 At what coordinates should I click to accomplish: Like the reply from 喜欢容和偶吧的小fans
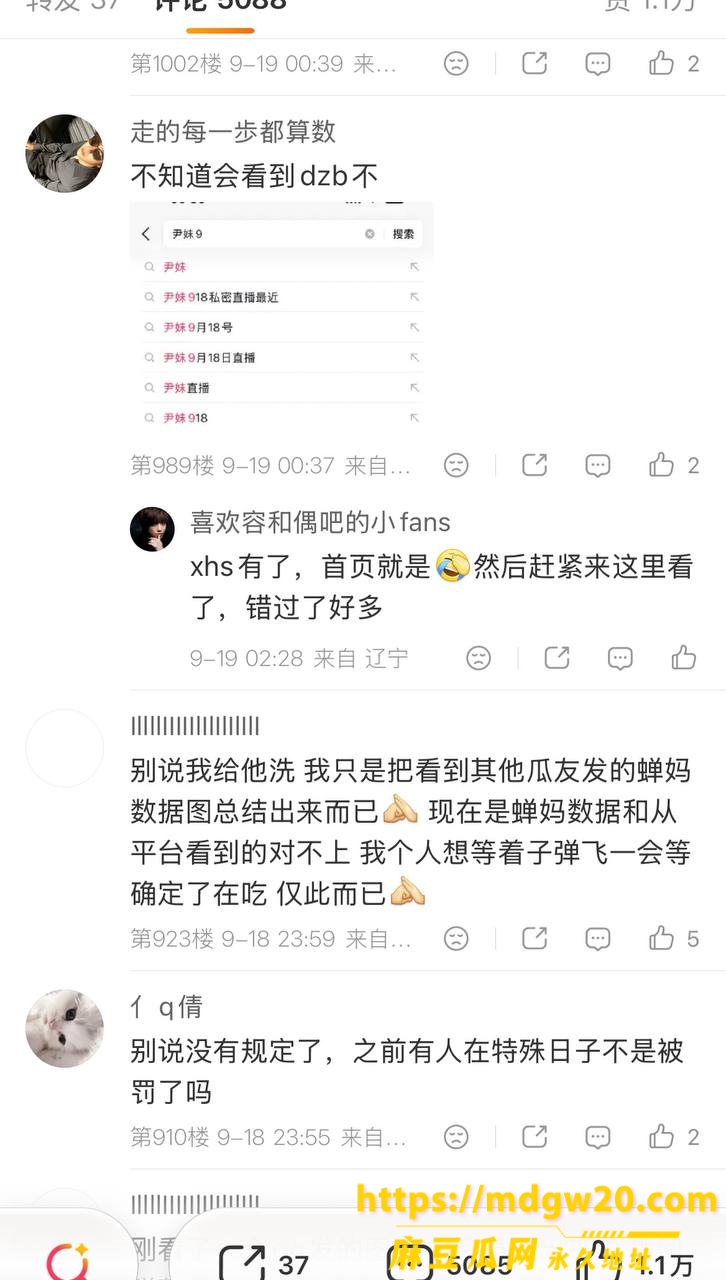click(x=684, y=658)
